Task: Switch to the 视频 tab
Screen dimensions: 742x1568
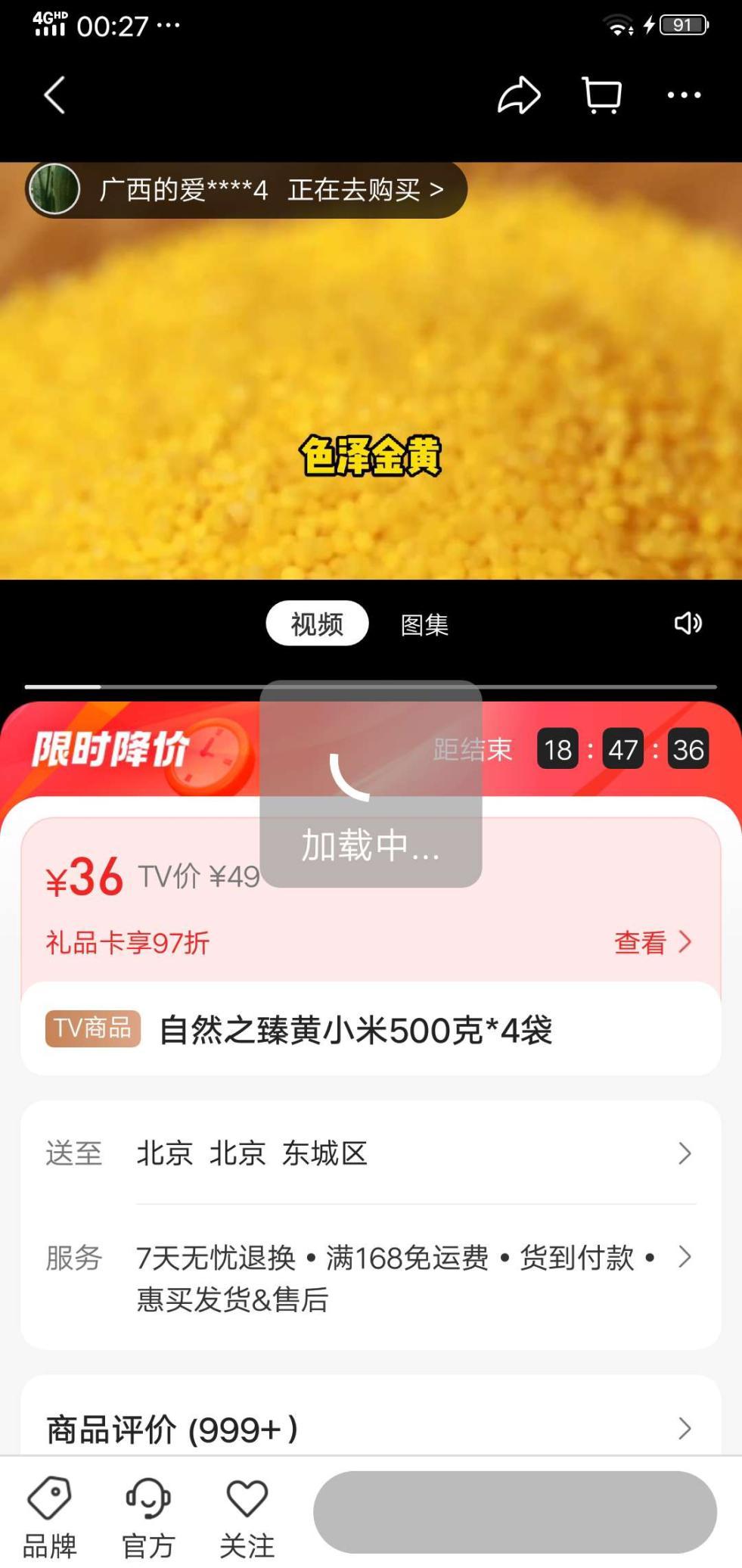Action: click(x=317, y=624)
